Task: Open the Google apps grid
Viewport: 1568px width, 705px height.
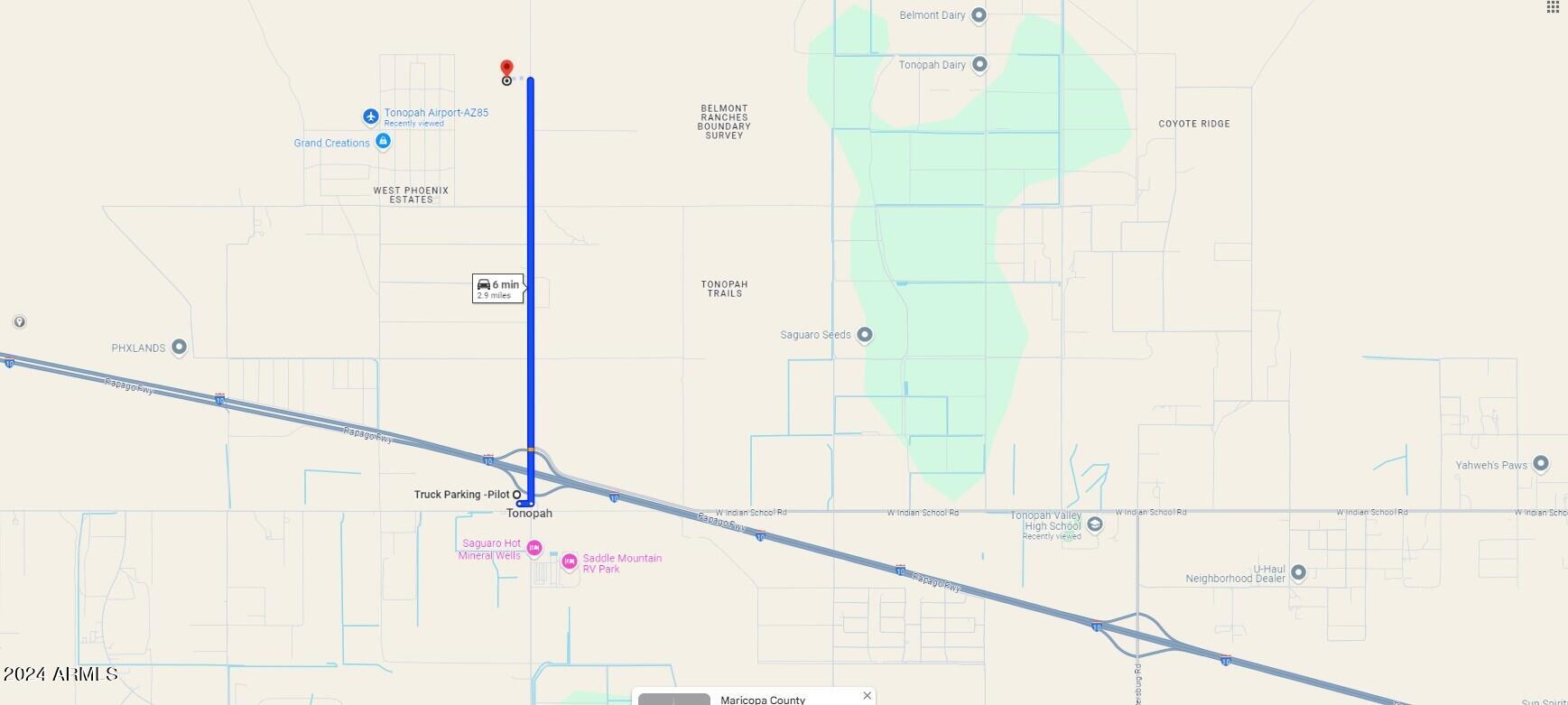Action: (1553, 7)
